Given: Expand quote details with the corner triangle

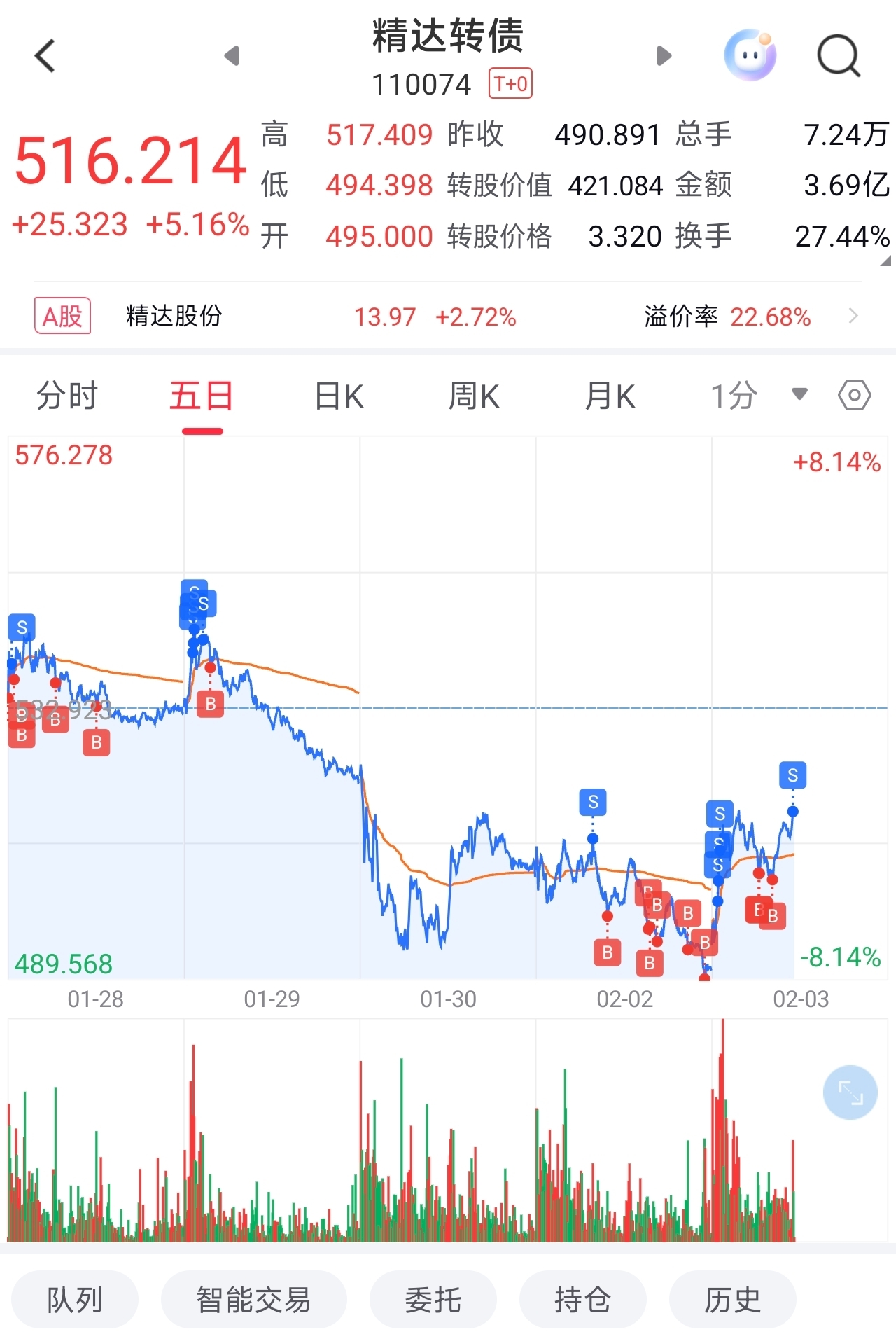Looking at the screenshot, I should (x=886, y=261).
